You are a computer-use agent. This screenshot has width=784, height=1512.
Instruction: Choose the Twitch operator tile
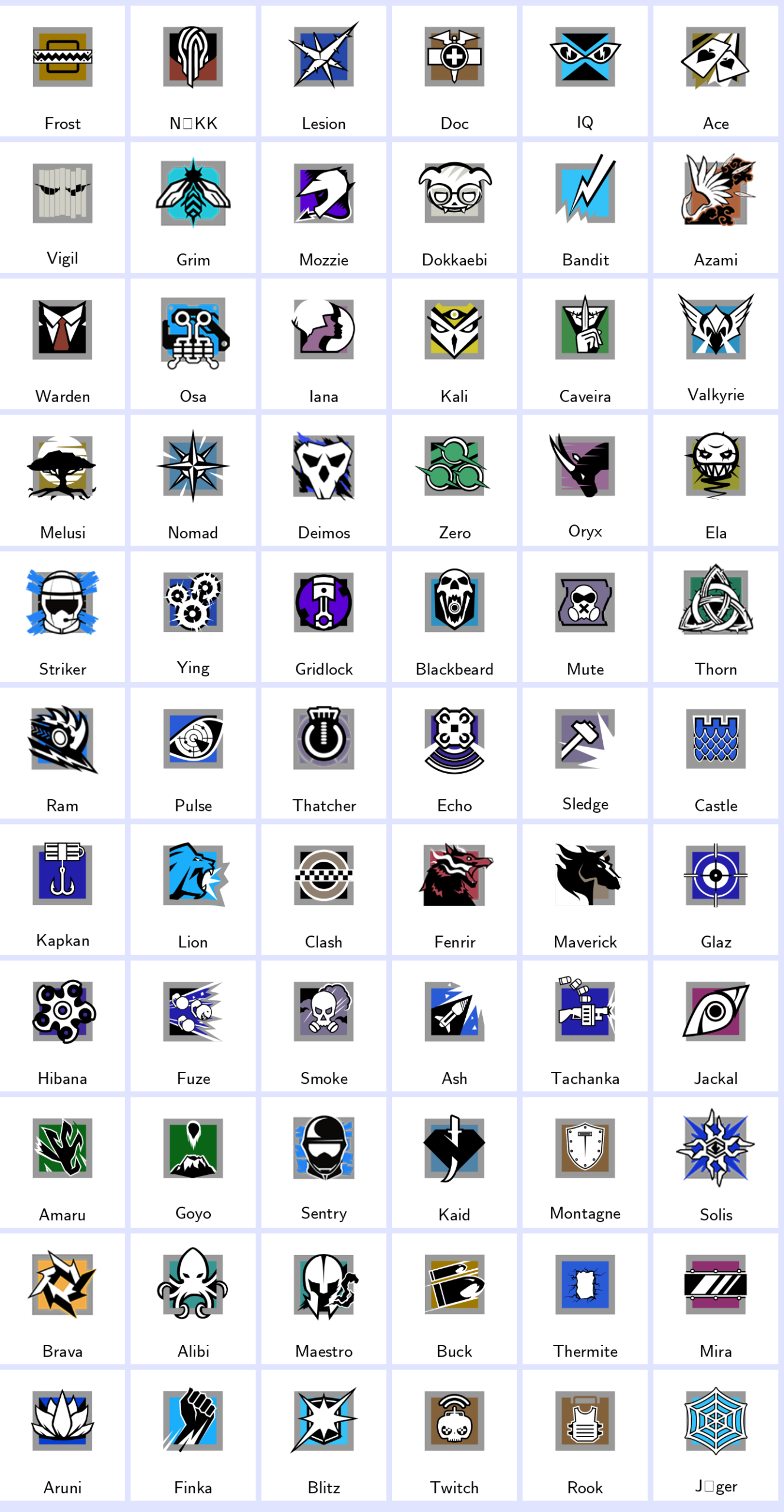(454, 1435)
